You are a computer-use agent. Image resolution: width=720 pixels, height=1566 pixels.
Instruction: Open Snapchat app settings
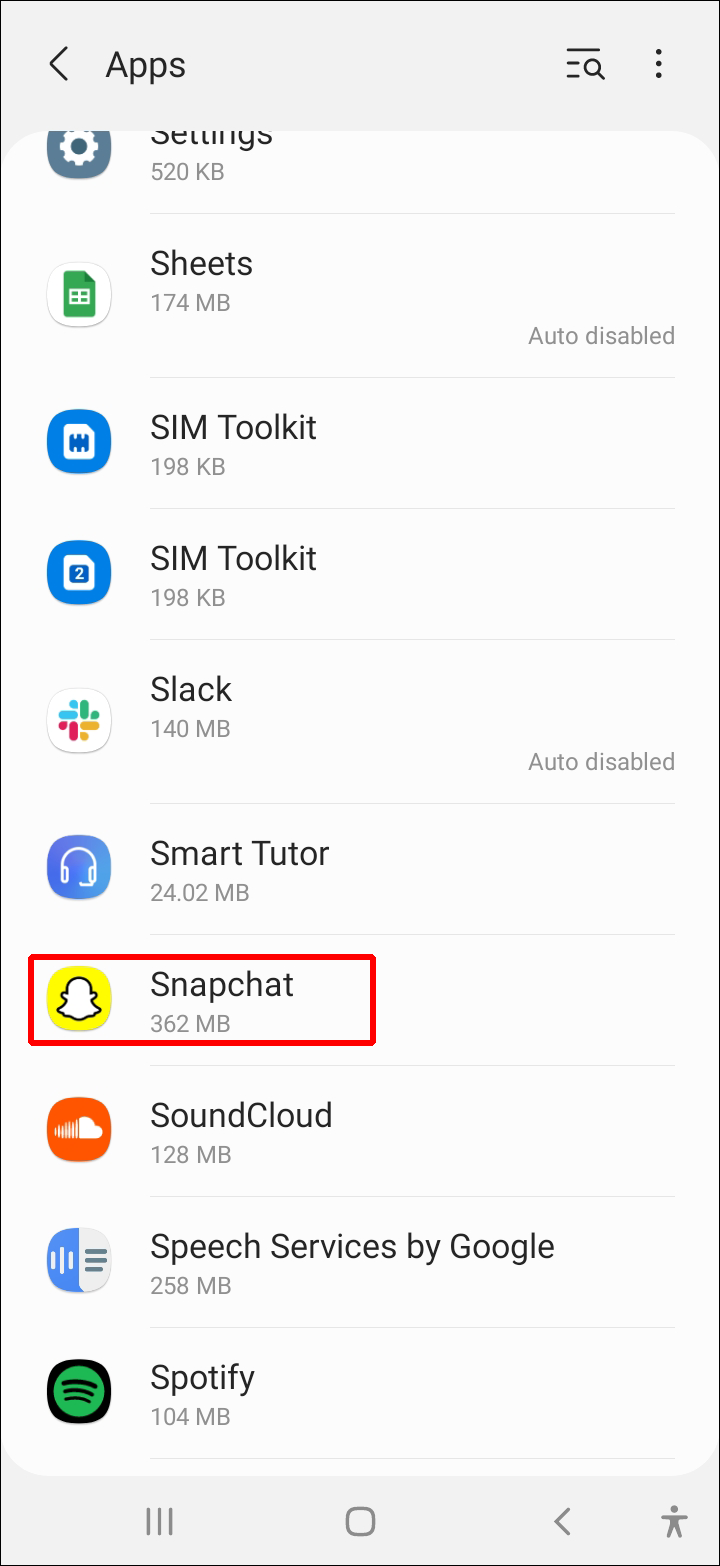click(360, 1000)
